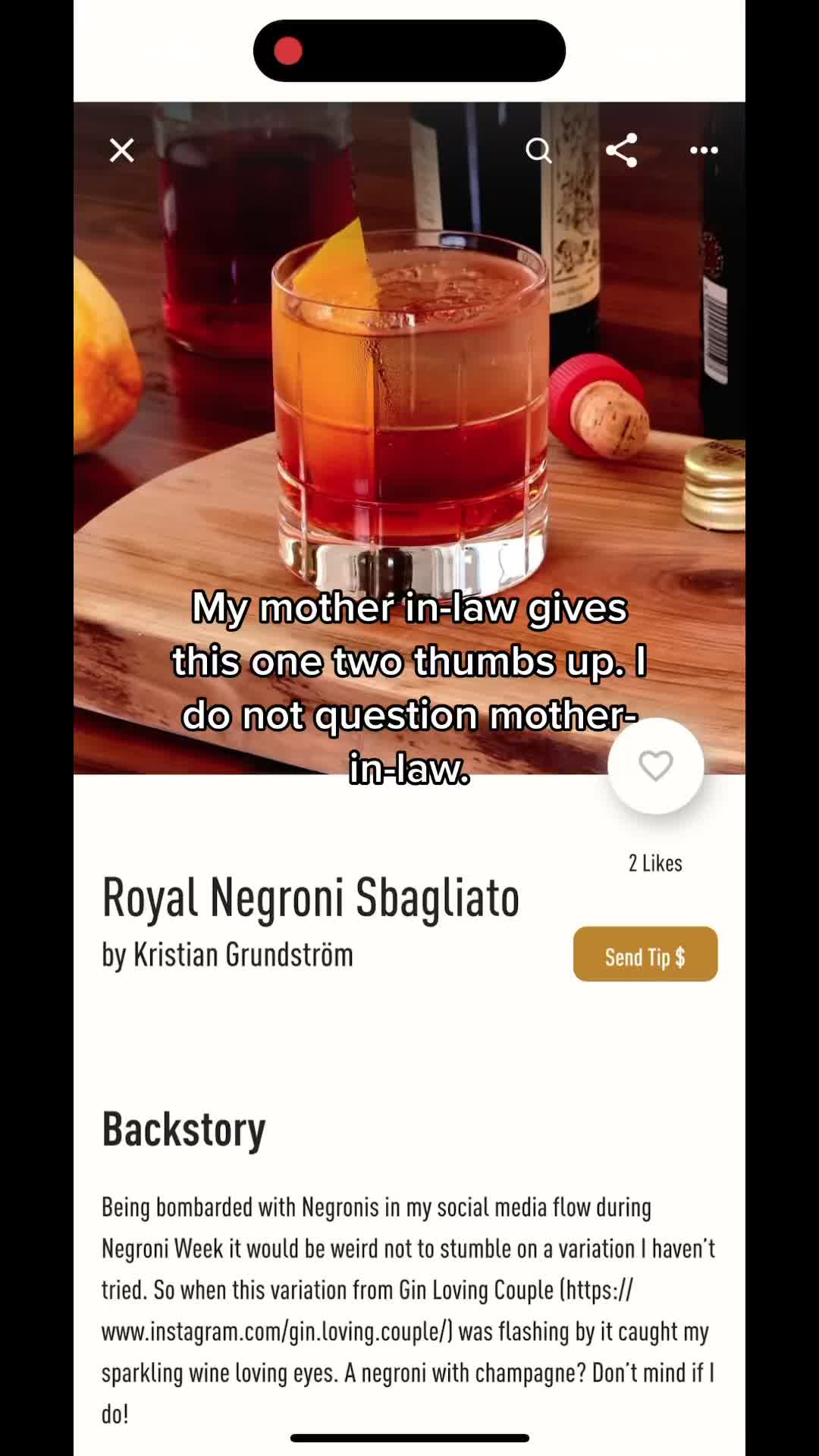Tap the Send Tip $ button
The height and width of the screenshot is (1456, 819).
645,954
